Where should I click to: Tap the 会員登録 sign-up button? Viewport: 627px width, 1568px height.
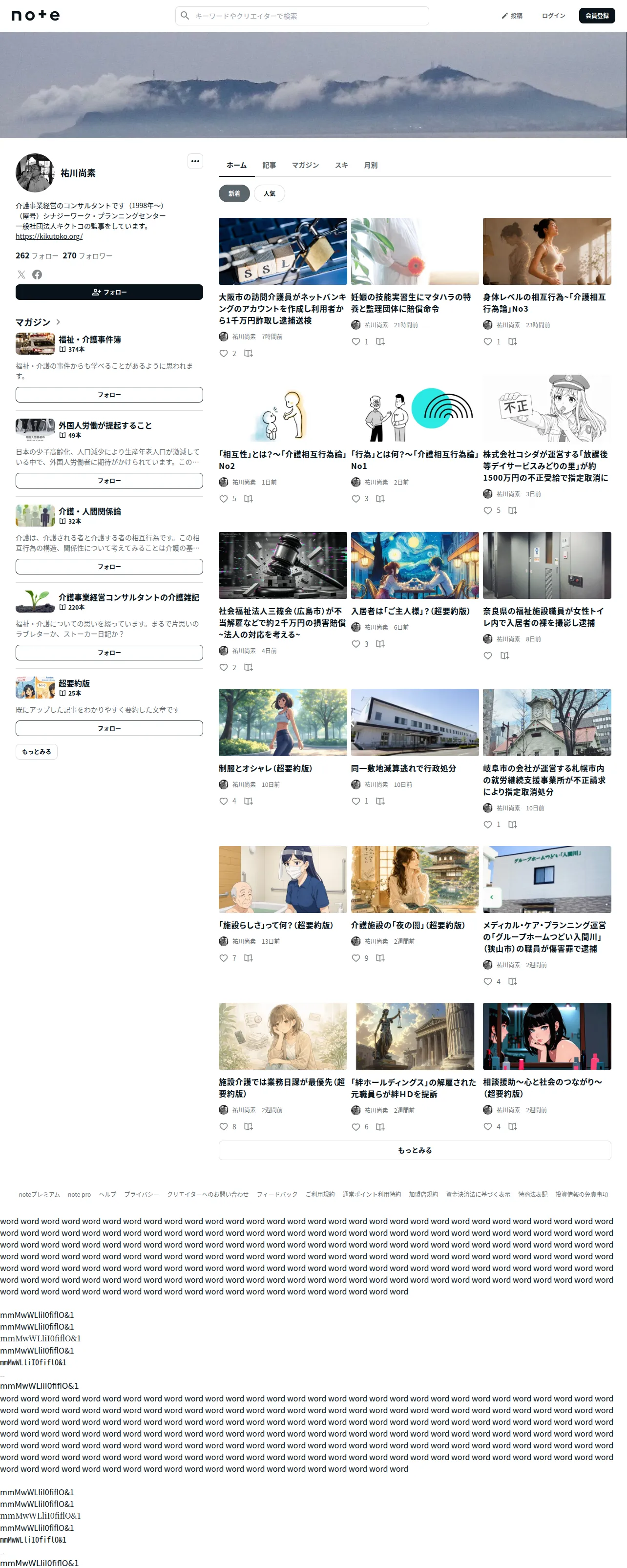click(597, 16)
